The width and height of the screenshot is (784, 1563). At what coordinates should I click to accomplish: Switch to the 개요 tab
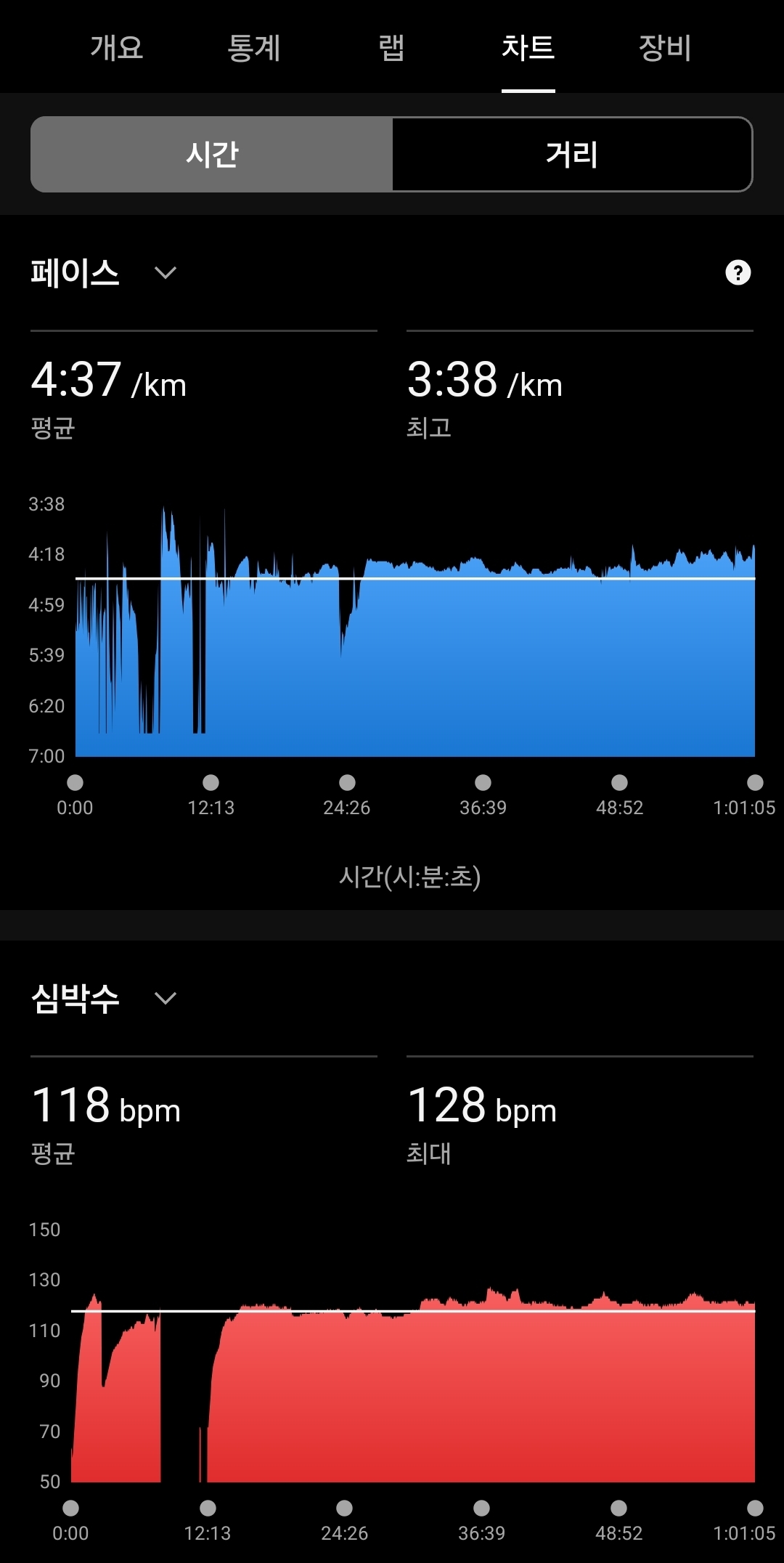coord(116,49)
